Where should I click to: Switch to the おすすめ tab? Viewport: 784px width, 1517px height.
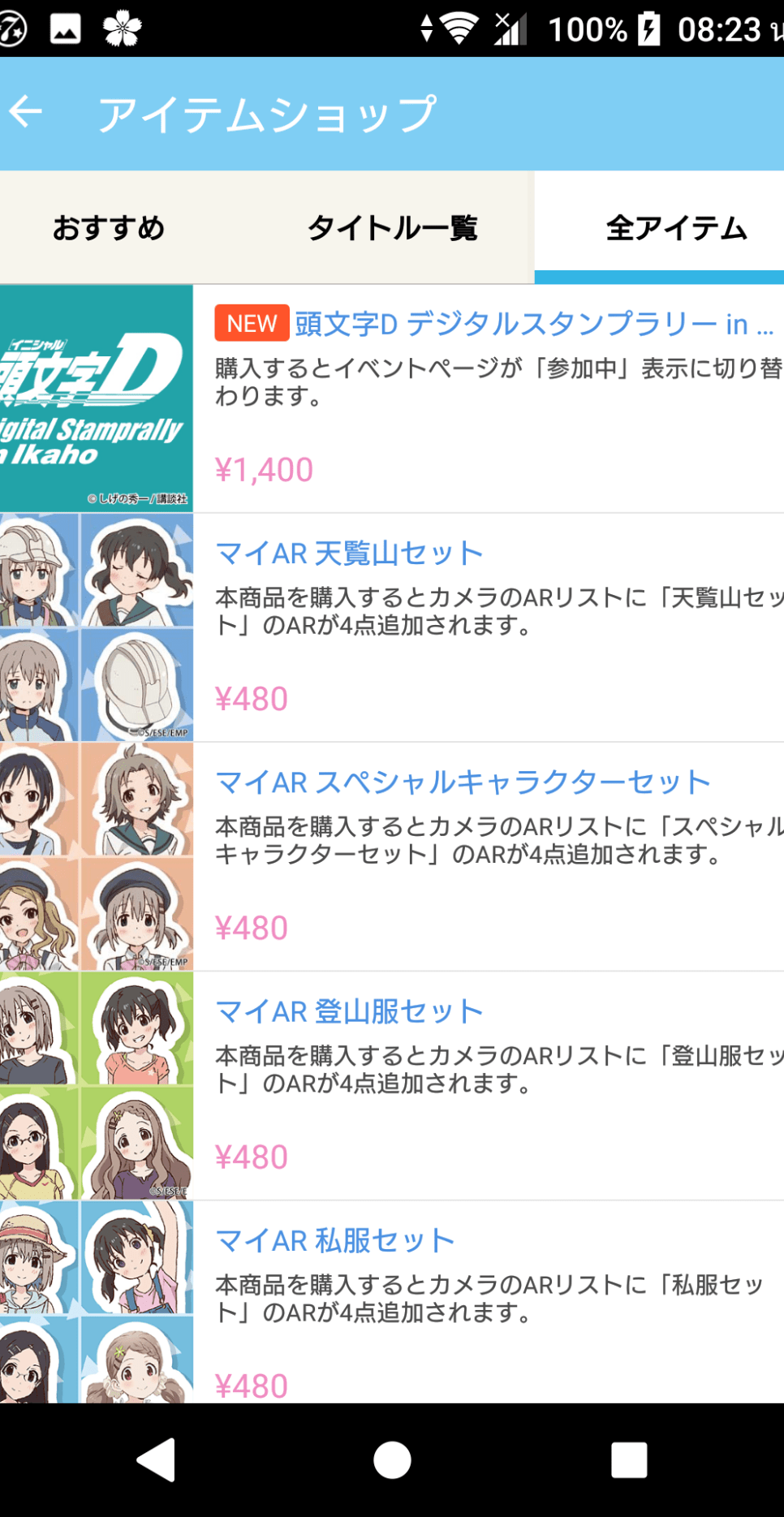click(x=109, y=228)
